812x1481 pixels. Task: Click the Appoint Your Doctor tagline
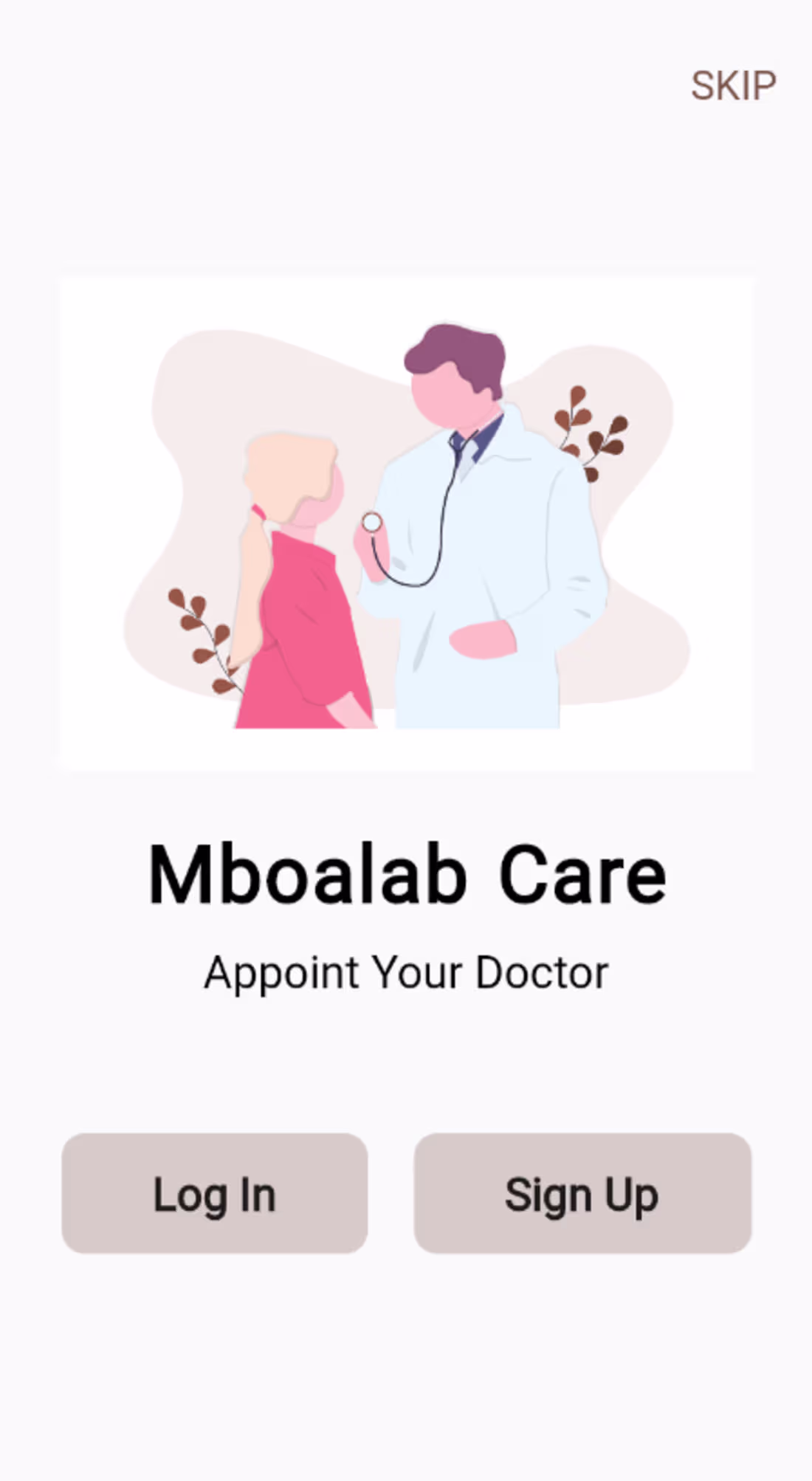coord(406,971)
